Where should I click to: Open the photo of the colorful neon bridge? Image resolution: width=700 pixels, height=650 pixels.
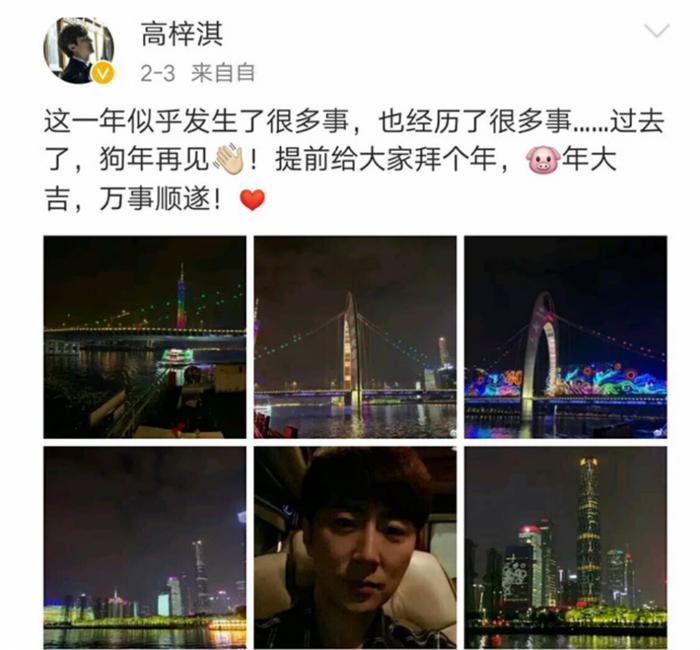click(x=565, y=337)
